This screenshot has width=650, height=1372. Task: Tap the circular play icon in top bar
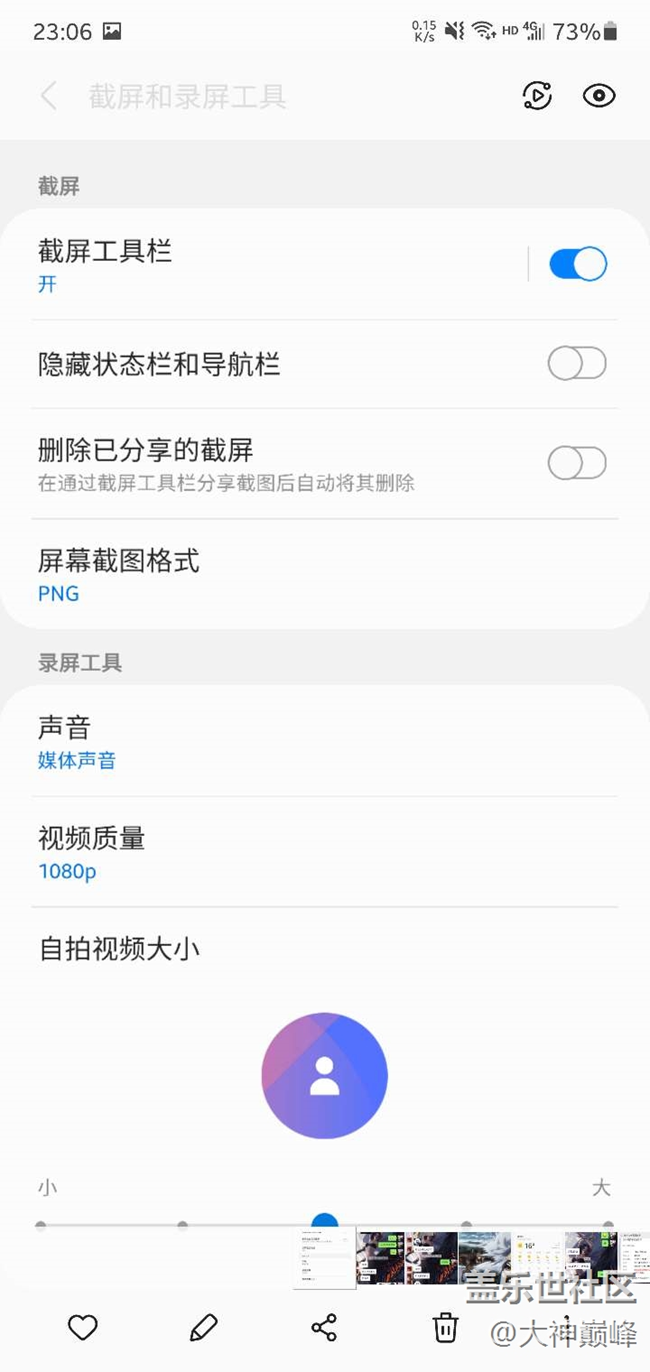[537, 96]
